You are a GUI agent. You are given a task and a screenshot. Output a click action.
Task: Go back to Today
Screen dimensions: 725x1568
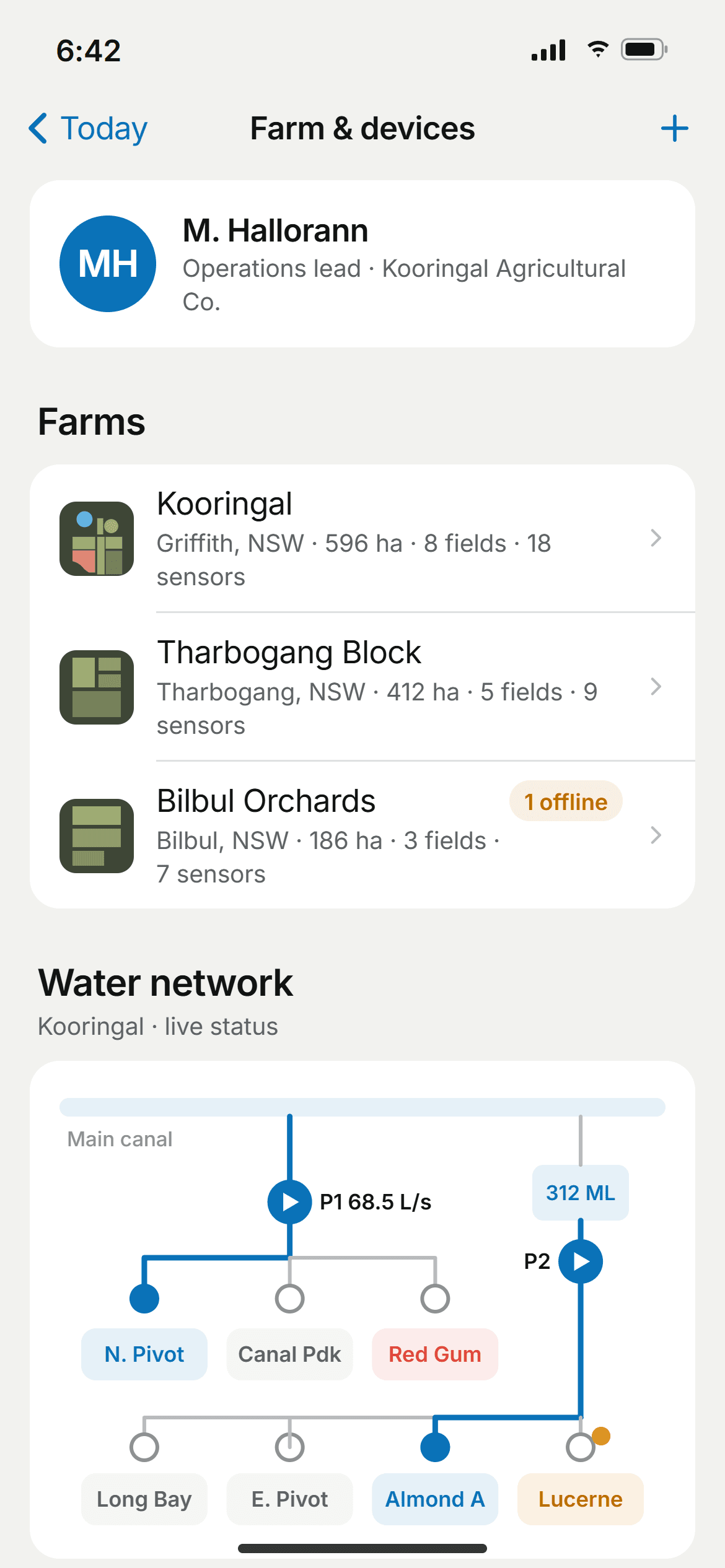pos(88,129)
